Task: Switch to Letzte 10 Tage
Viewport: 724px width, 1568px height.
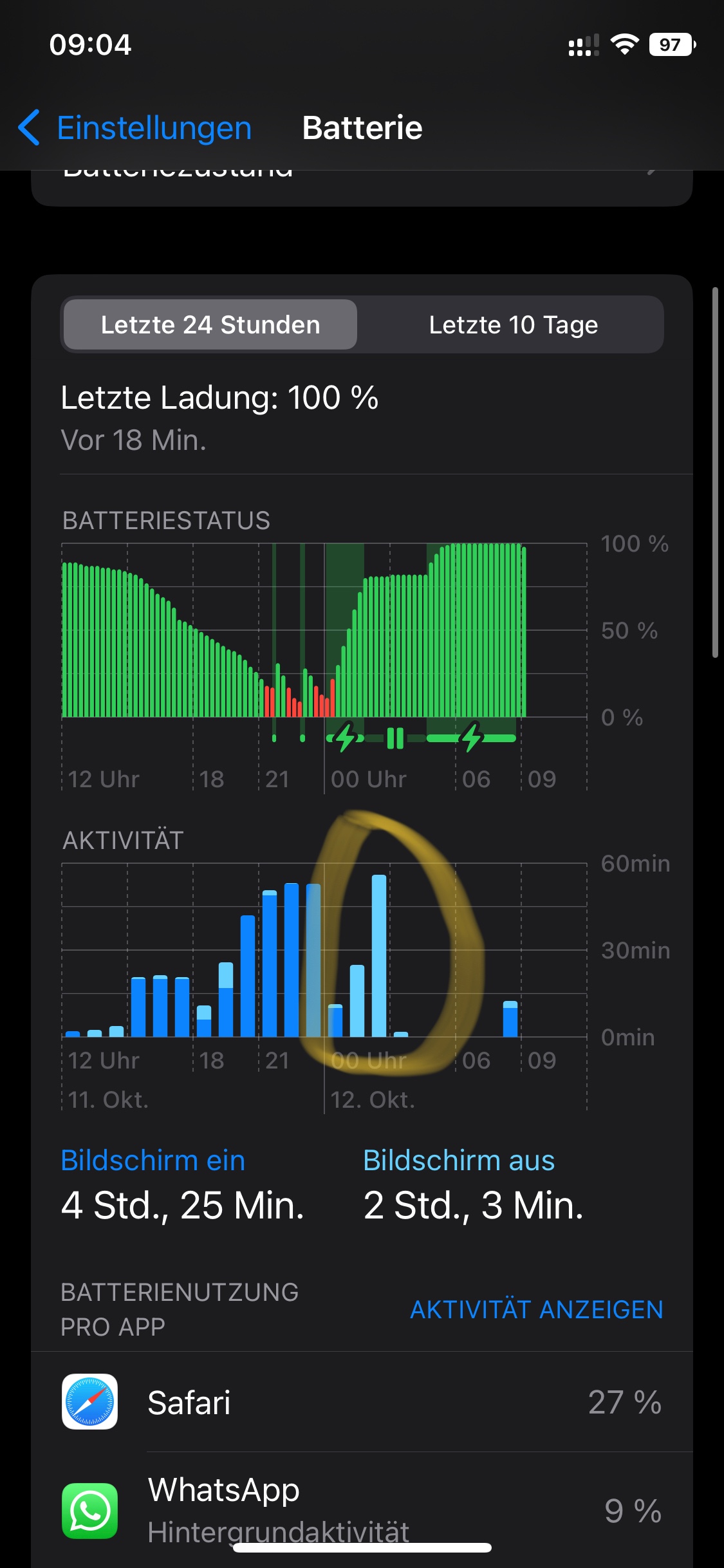Action: [513, 325]
